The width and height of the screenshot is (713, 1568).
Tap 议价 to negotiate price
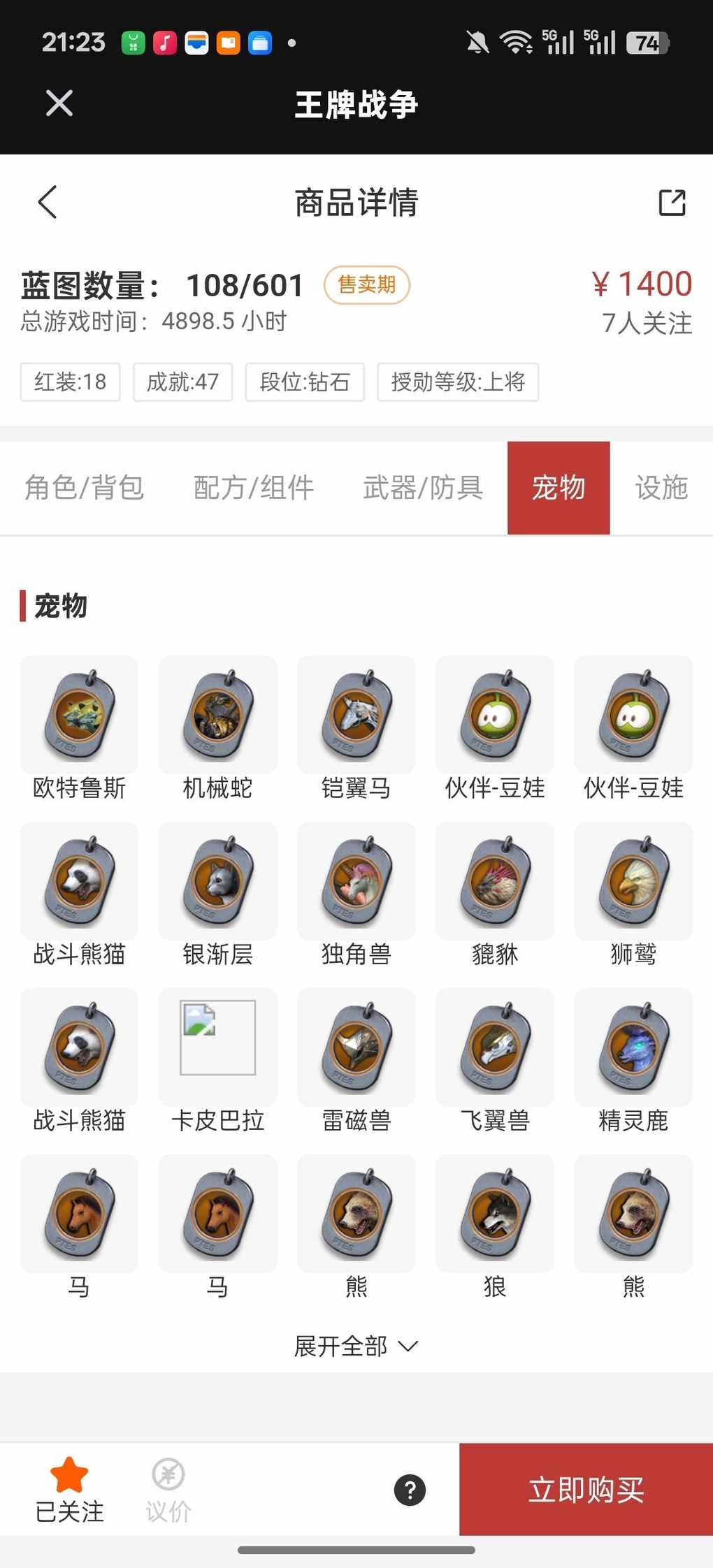click(168, 1490)
